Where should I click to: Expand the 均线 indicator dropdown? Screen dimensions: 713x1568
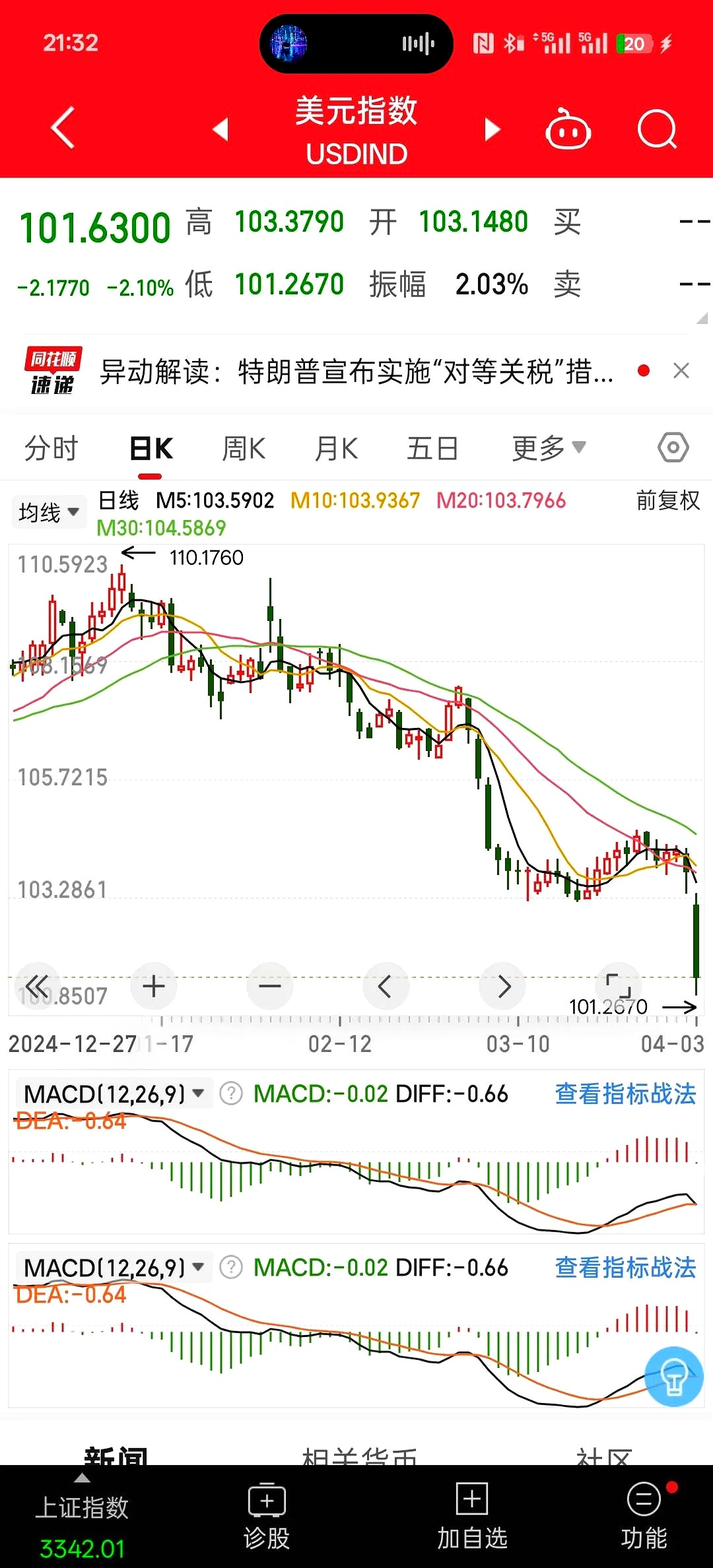[x=49, y=512]
